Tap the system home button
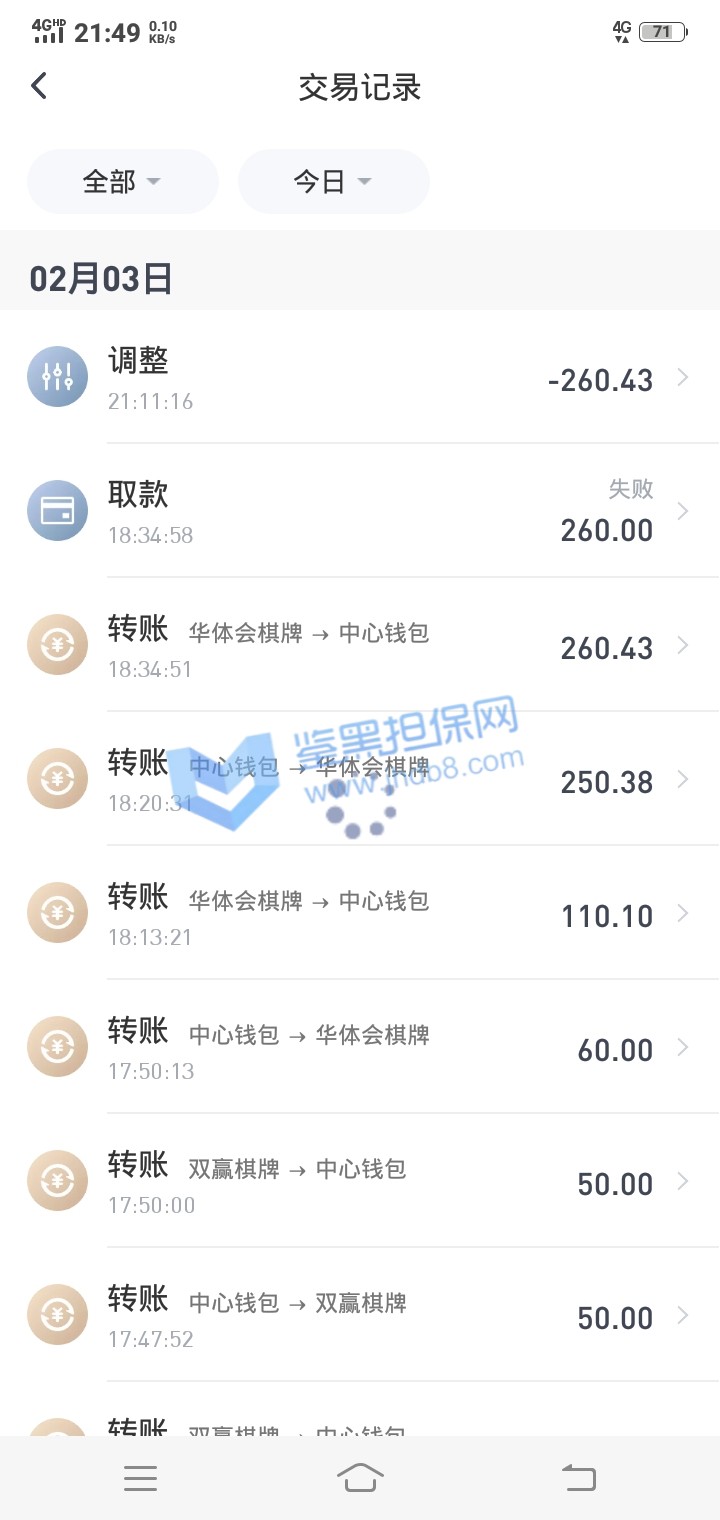 (x=360, y=1477)
